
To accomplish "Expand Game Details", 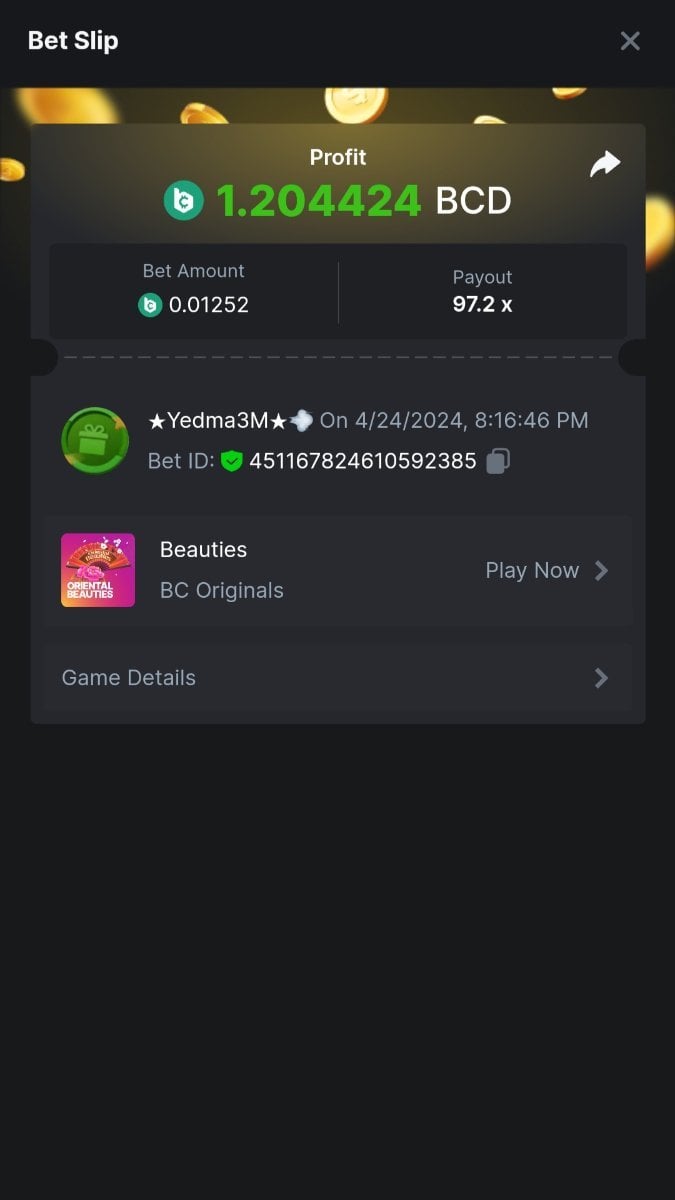I will [337, 678].
